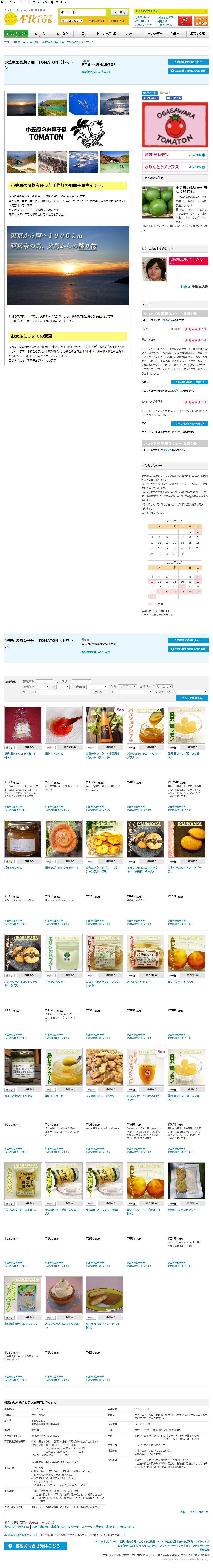The height and width of the screenshot is (1568, 213).
Task: Open the 工芸品・雑貨 category tab
Action: tap(198, 34)
